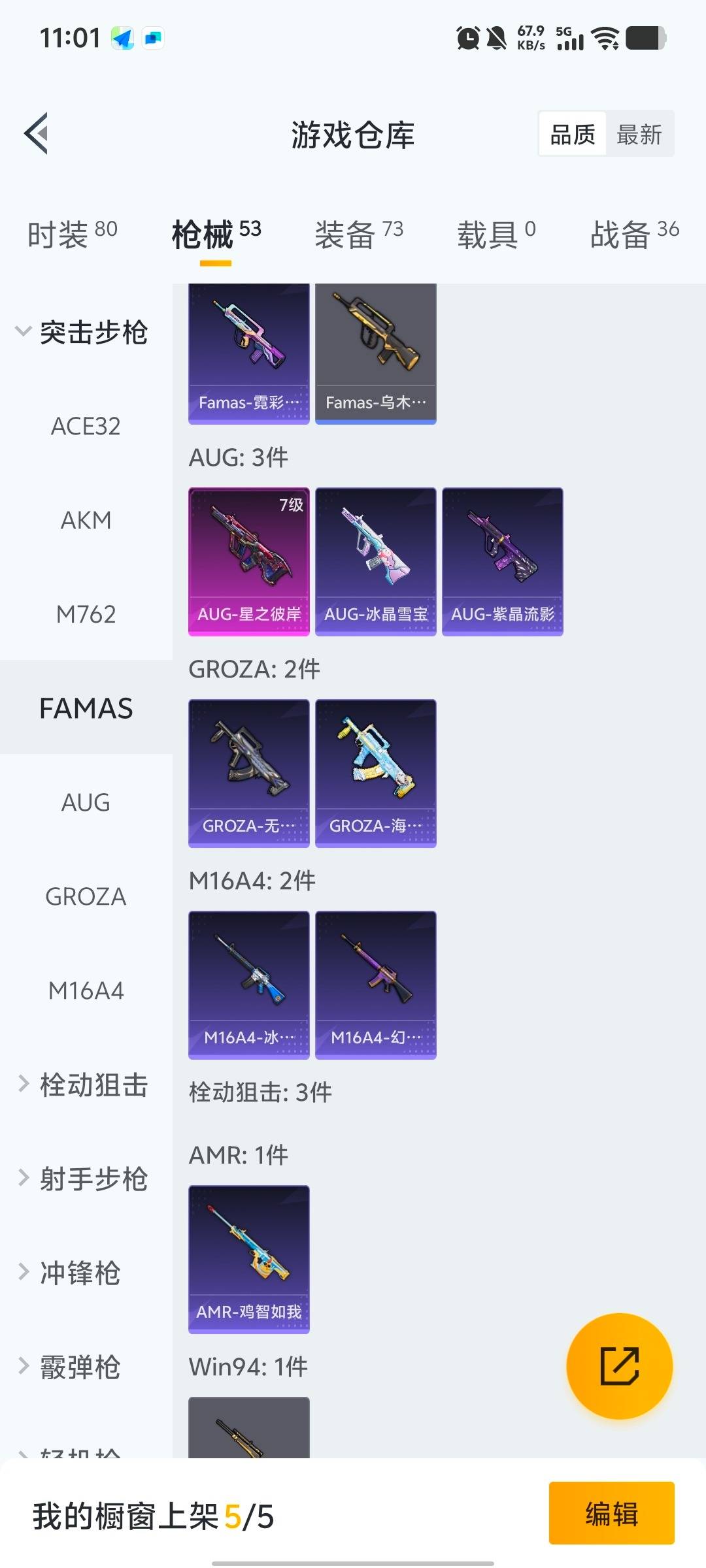Image resolution: width=706 pixels, height=1568 pixels.
Task: Expand the 栓动狙击 category
Action: pyautogui.click(x=82, y=1085)
